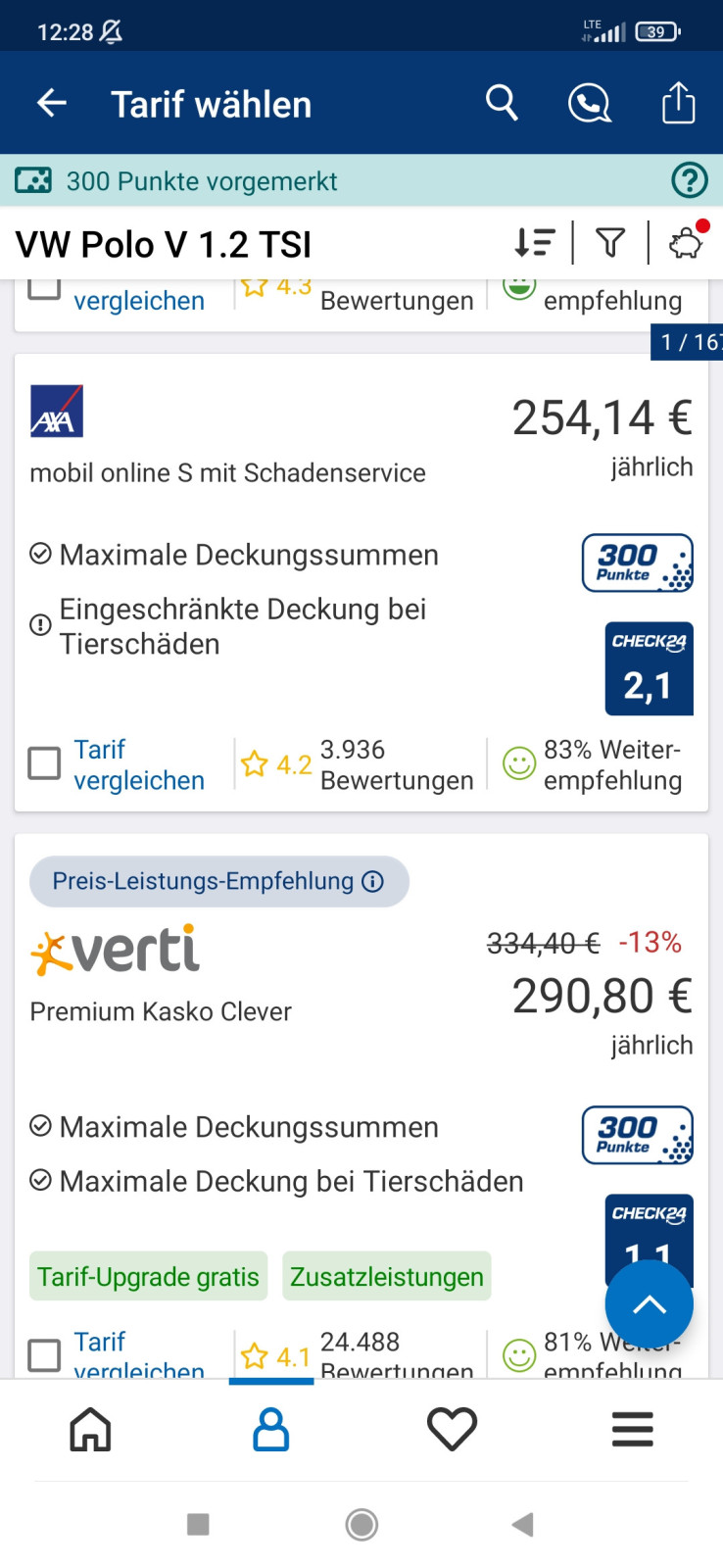
Task: Tap the scroll-to-top chevron button
Action: pos(650,1303)
